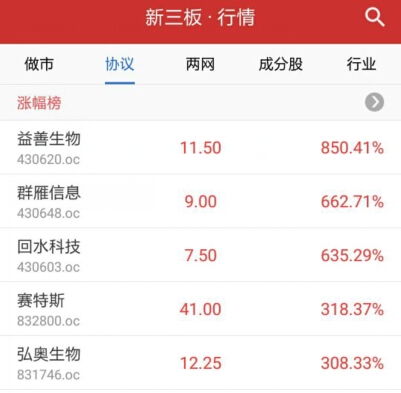Image resolution: width=401 pixels, height=393 pixels.
Task: Expand the 涨幅榜 list via arrow
Action: pos(374,102)
